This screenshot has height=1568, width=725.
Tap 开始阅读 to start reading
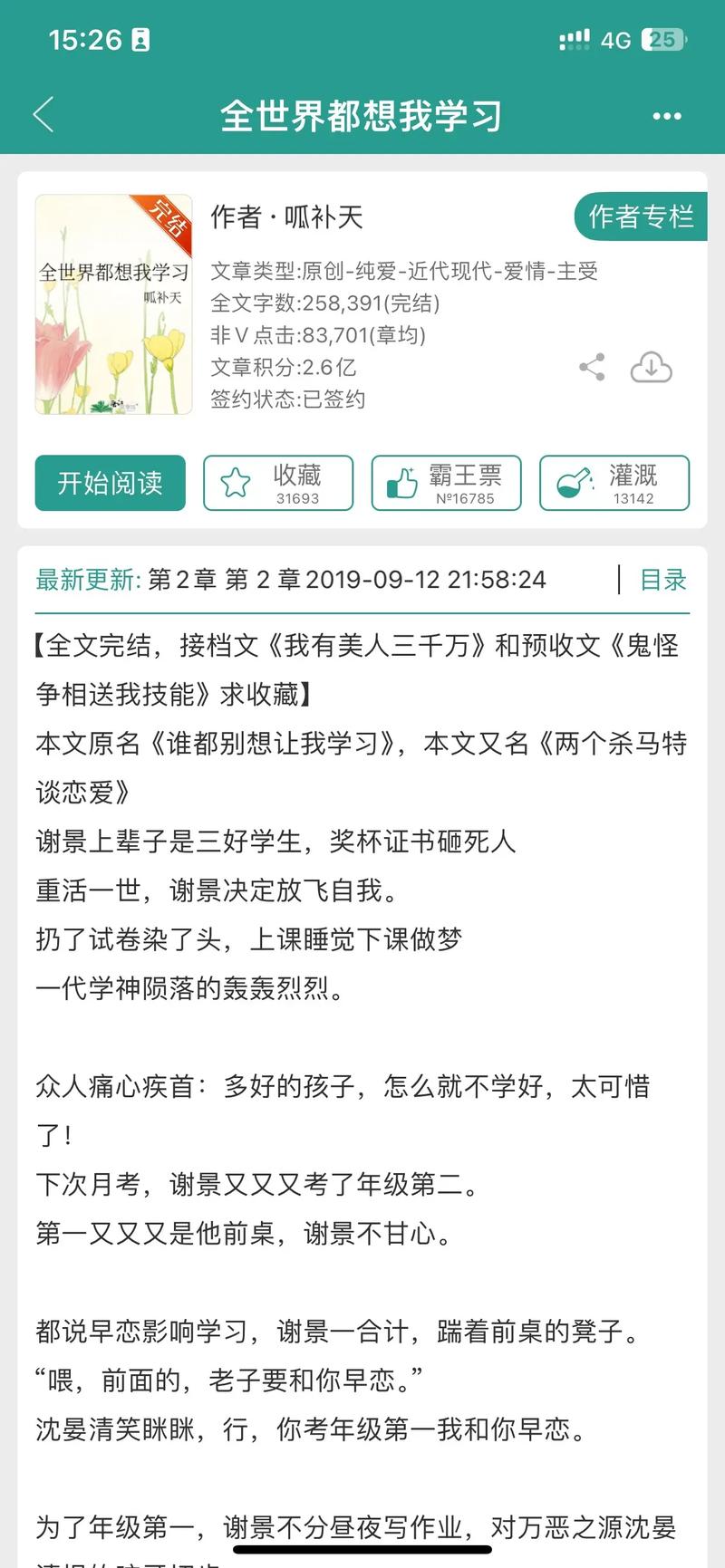coord(109,484)
